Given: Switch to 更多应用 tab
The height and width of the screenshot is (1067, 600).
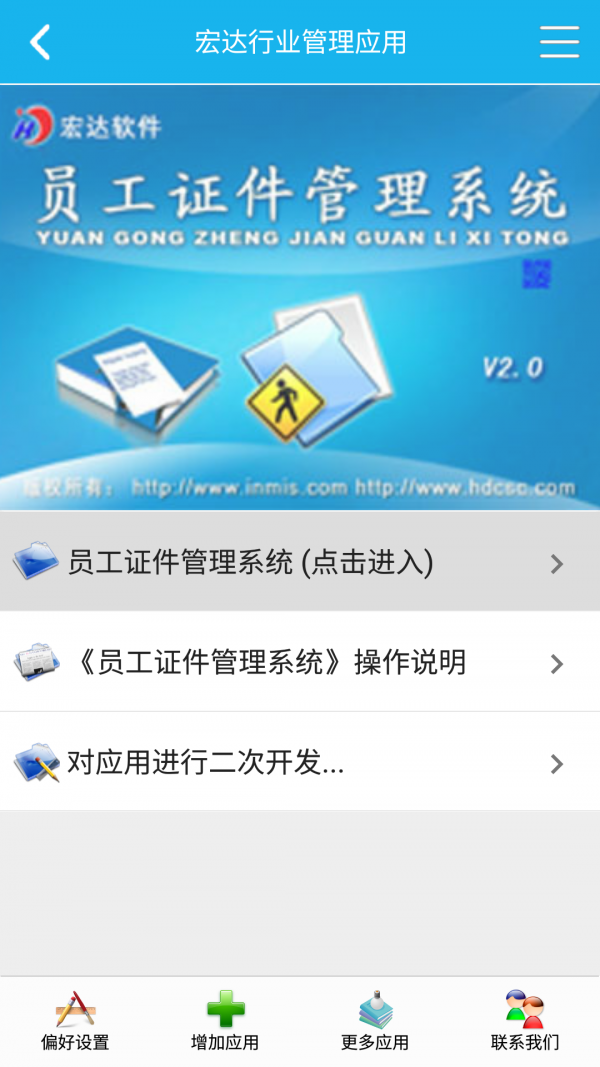Looking at the screenshot, I should pyautogui.click(x=375, y=1021).
